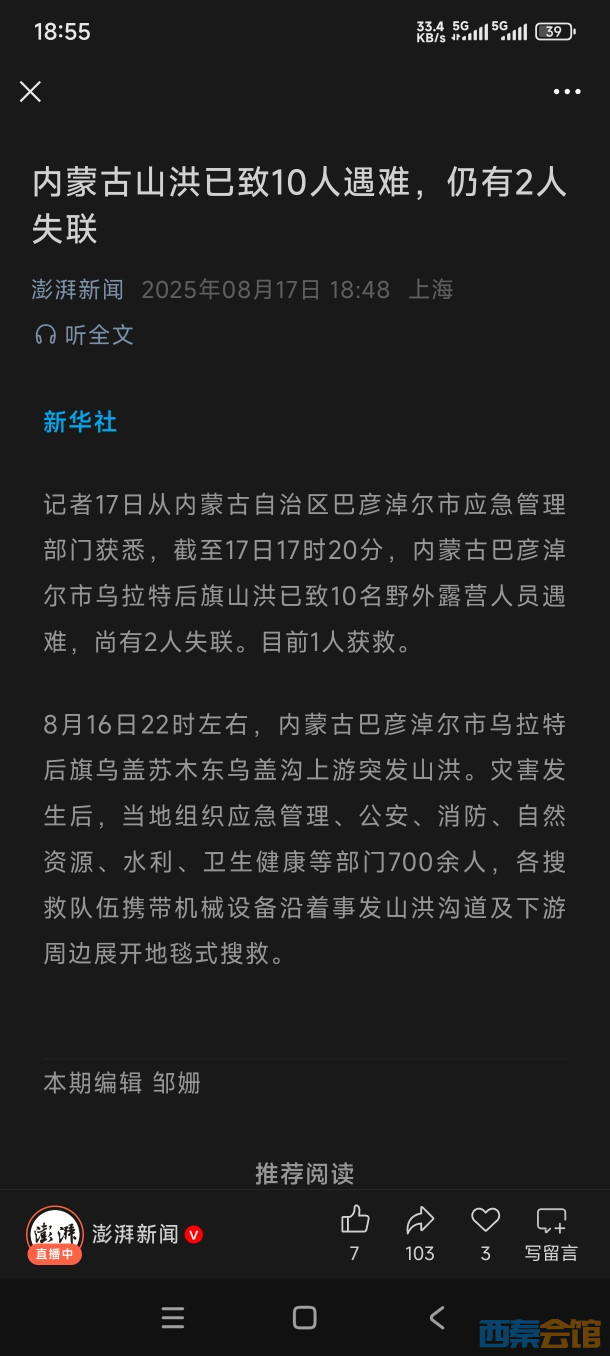The image size is (610, 1356).
Task: Like the article with the thumbs-up icon
Action: pos(355,1221)
